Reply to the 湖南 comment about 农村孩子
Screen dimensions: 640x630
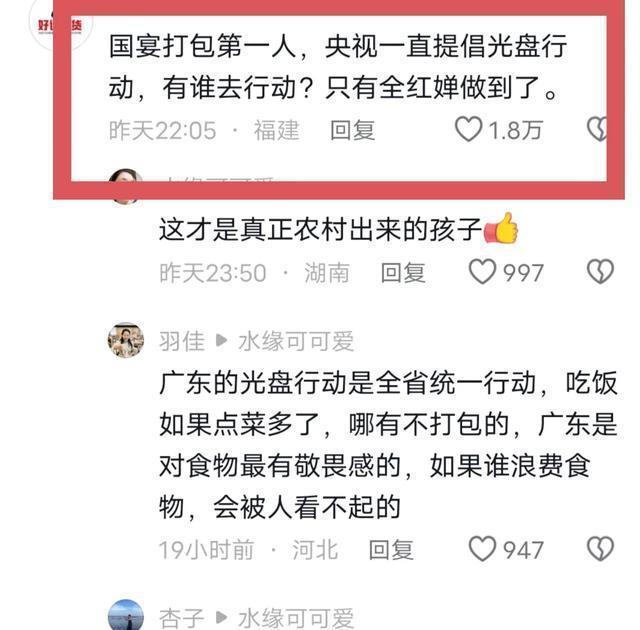402,272
